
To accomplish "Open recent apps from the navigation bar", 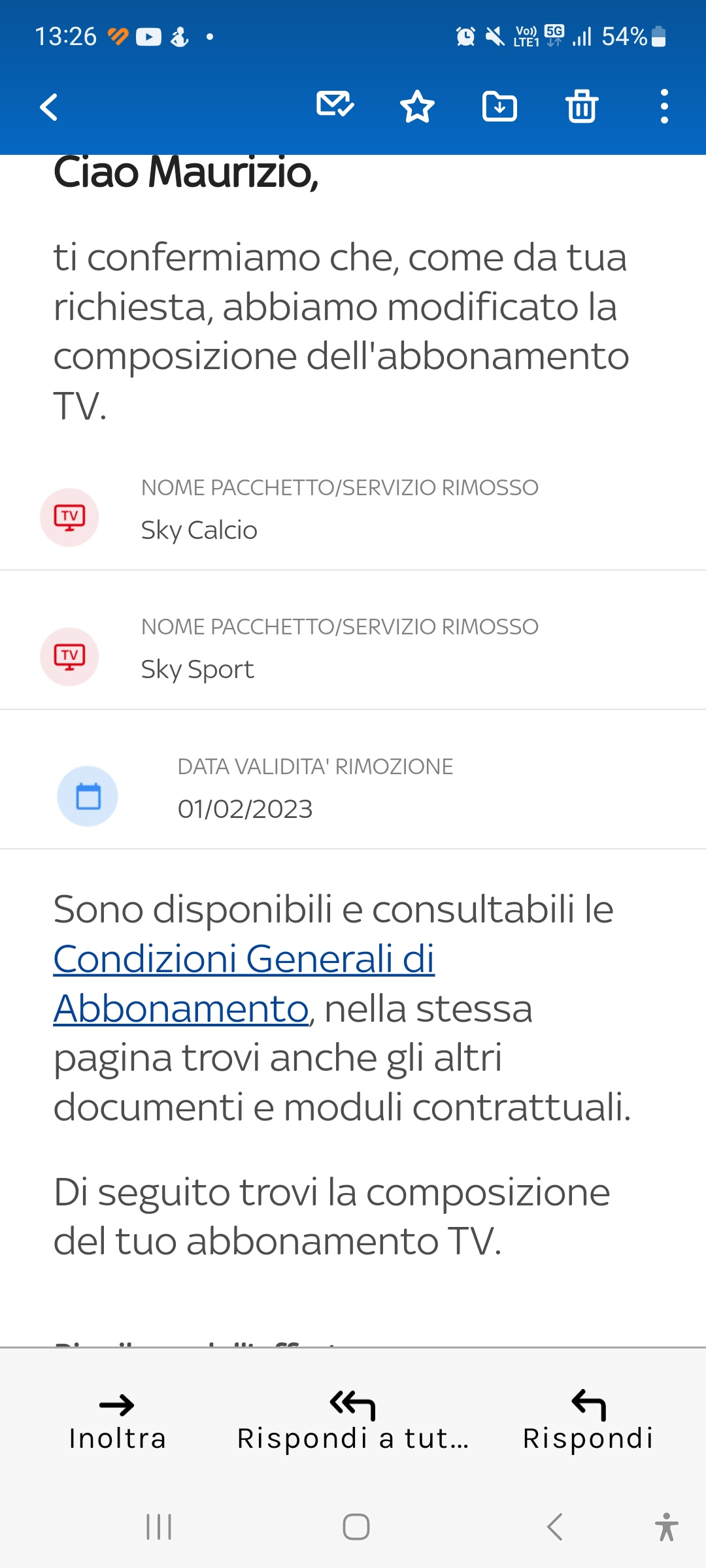I will click(x=159, y=1527).
